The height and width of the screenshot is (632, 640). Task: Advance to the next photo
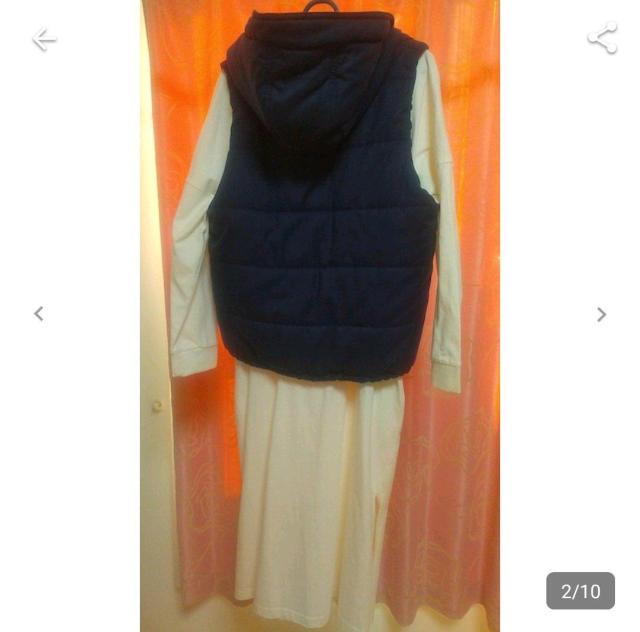tap(601, 314)
